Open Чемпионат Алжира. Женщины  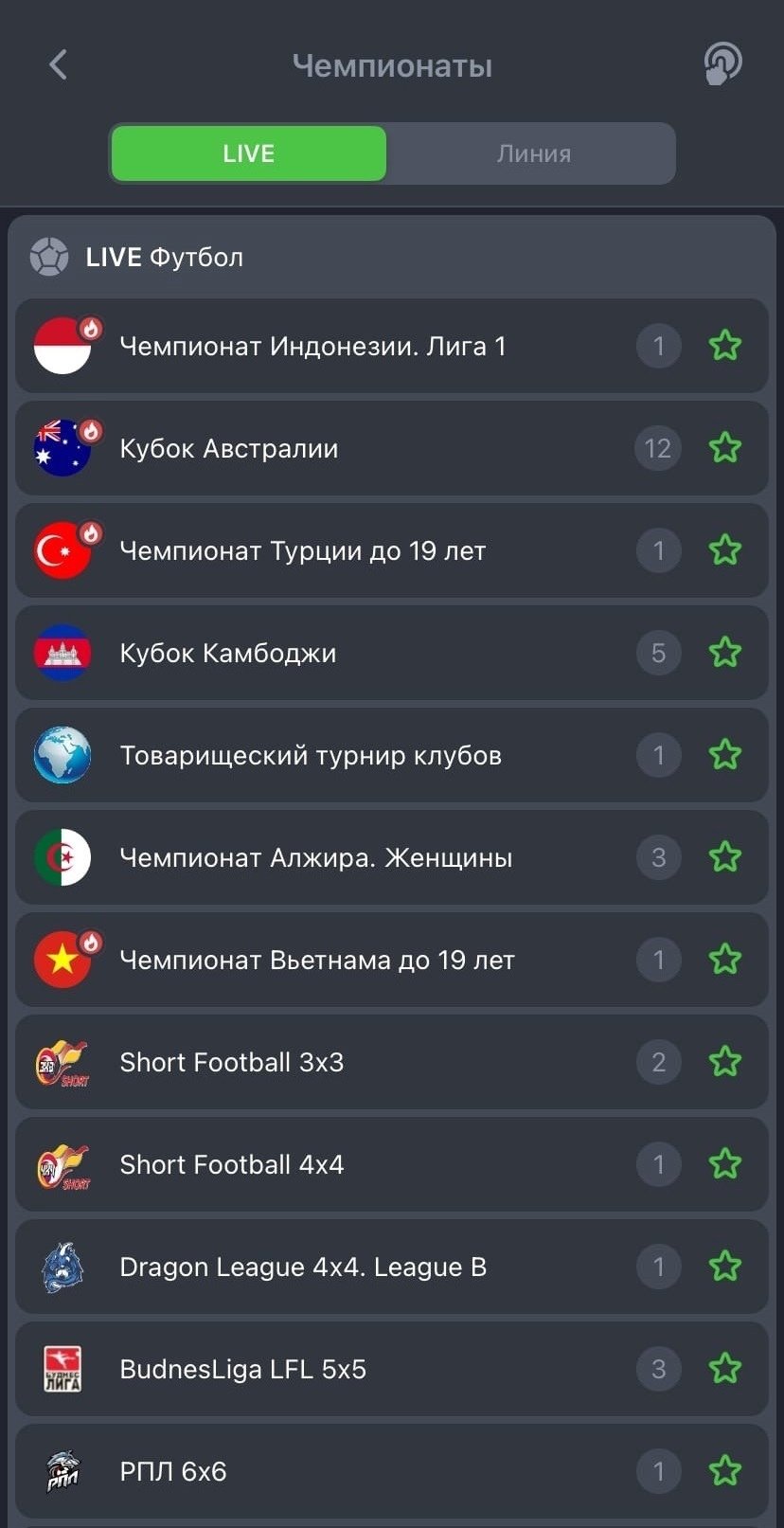tap(316, 858)
